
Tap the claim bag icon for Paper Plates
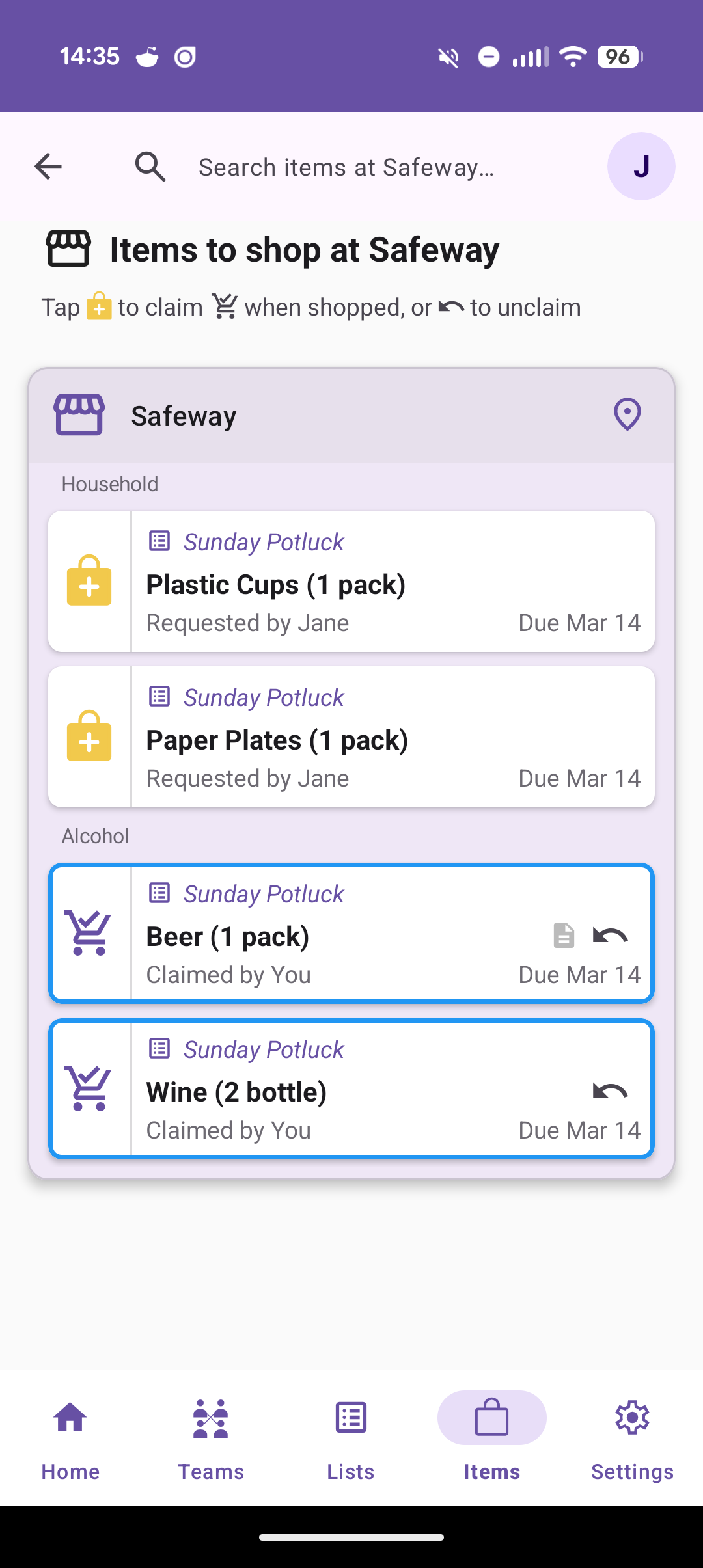tap(89, 738)
